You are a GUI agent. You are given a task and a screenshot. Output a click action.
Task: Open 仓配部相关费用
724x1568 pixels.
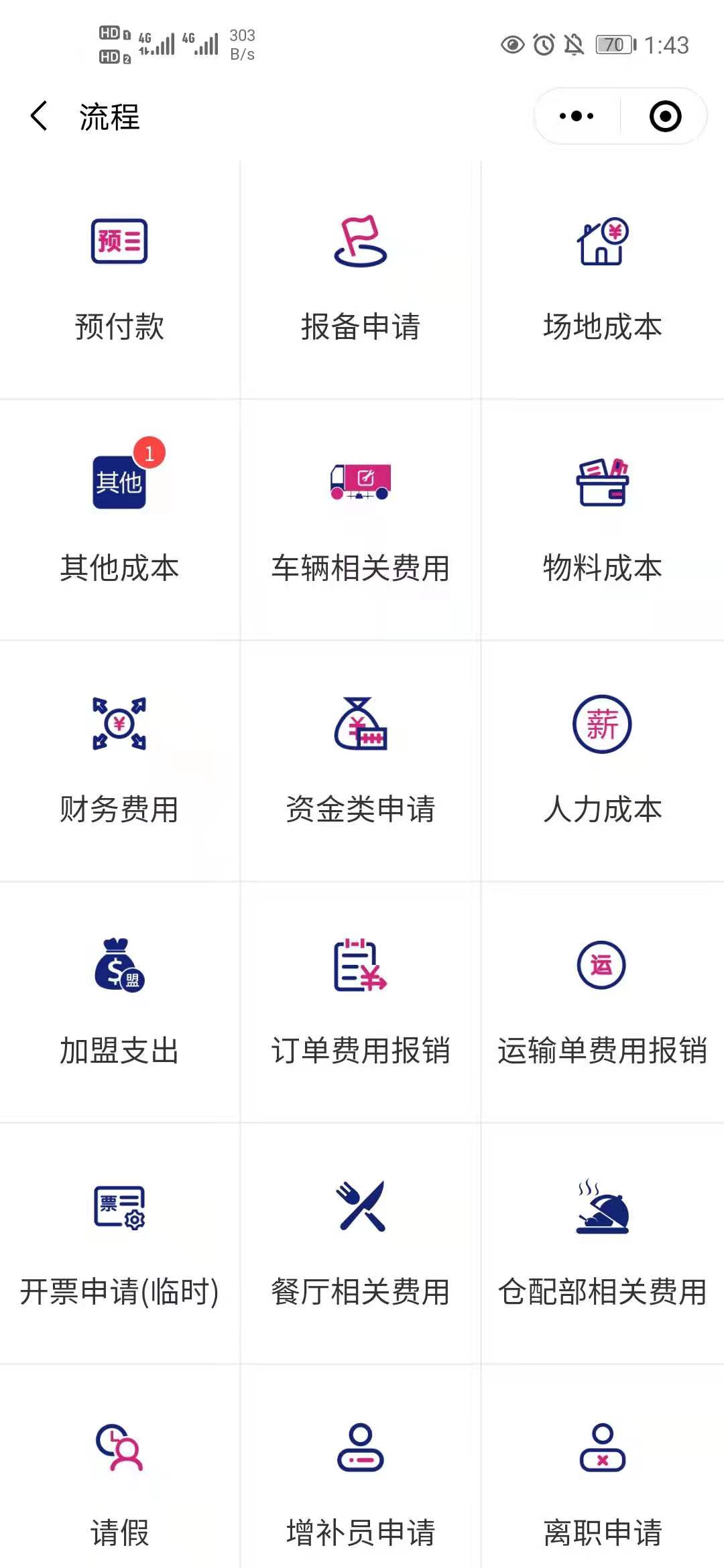click(x=603, y=1244)
